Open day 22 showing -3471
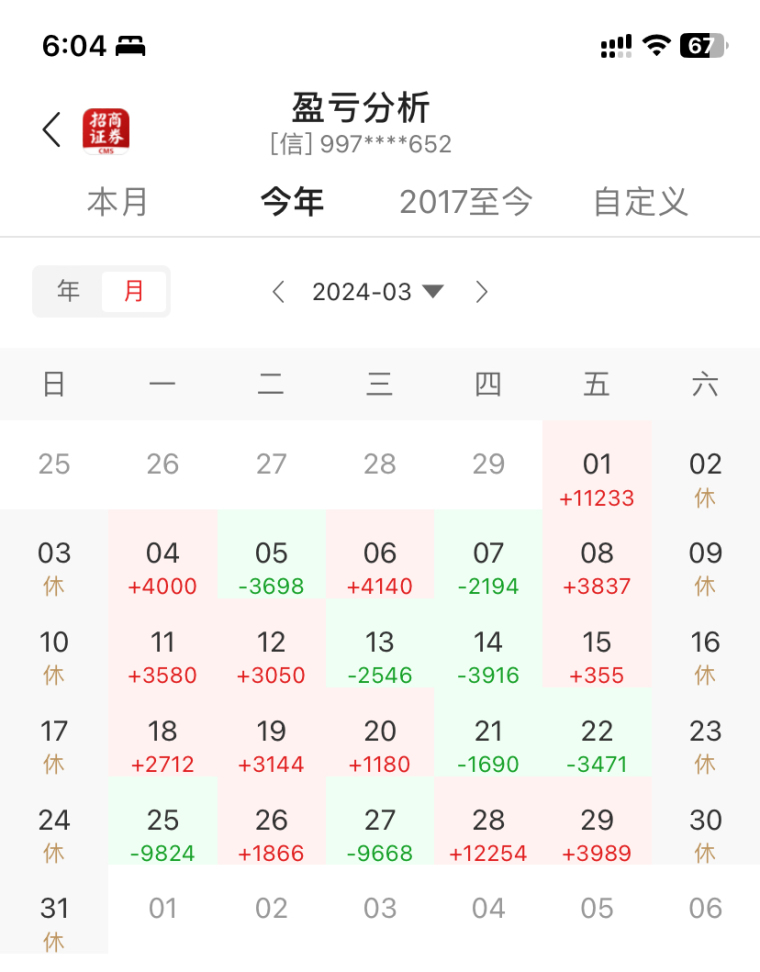Viewport: 760px width, 972px height. pos(597,745)
